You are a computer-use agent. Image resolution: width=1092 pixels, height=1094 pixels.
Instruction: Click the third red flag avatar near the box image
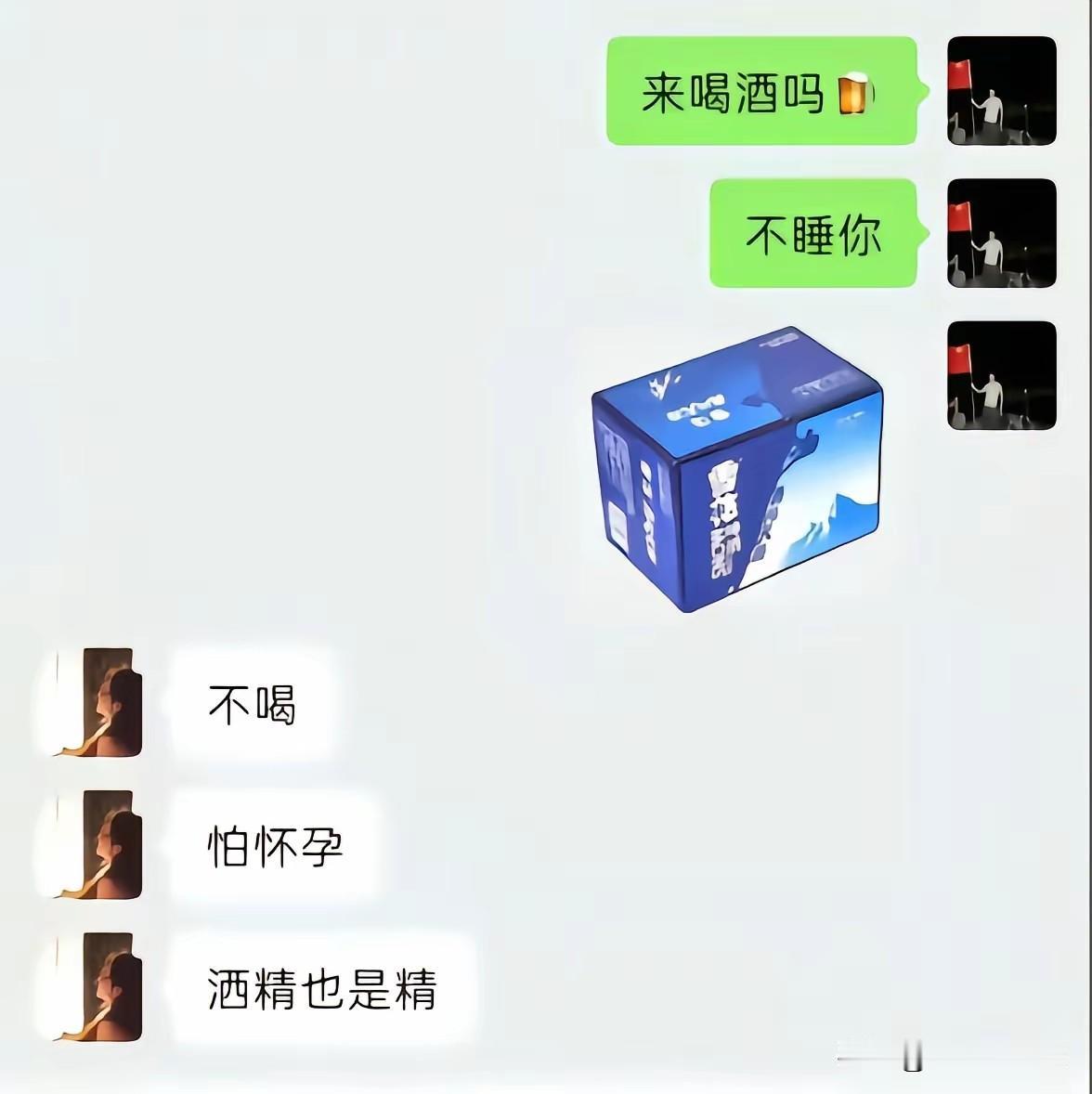coord(1000,376)
